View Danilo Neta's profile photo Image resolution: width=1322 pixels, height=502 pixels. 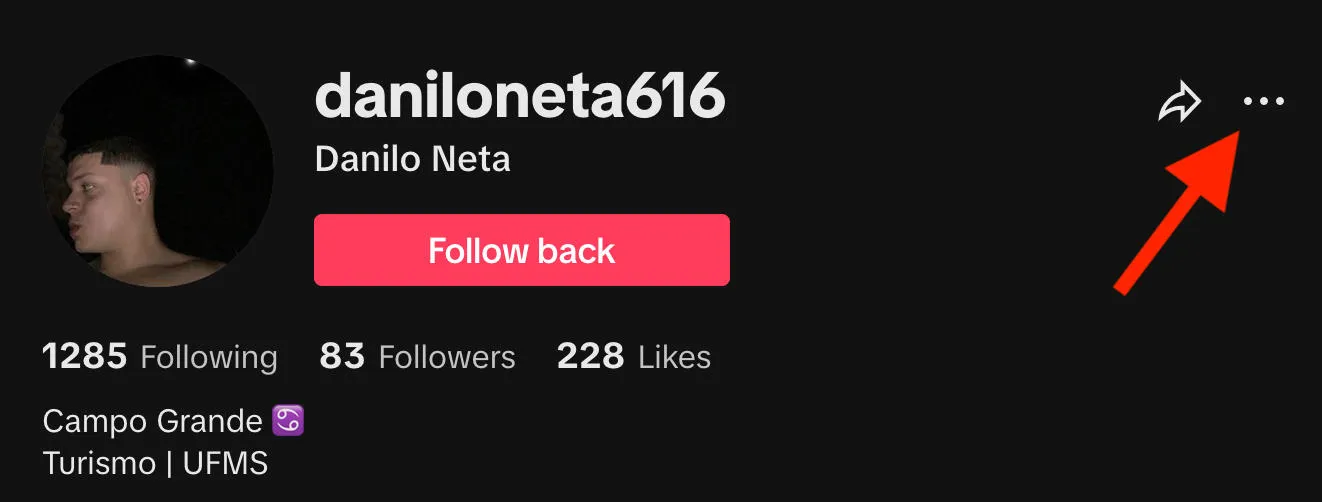point(158,172)
